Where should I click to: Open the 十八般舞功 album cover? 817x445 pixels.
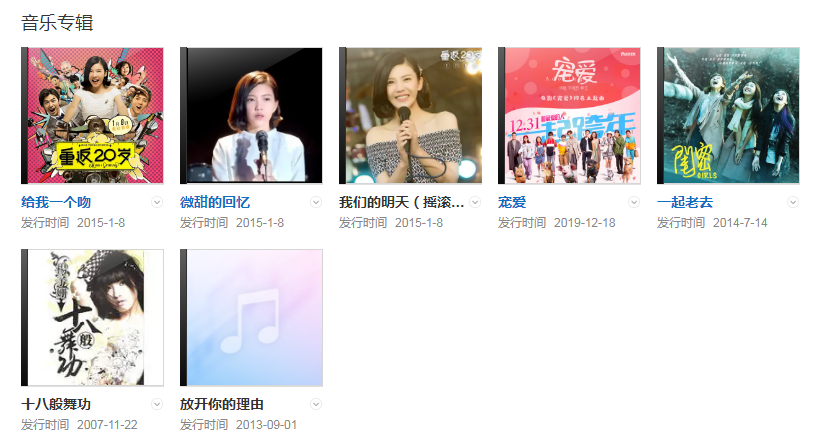(94, 318)
